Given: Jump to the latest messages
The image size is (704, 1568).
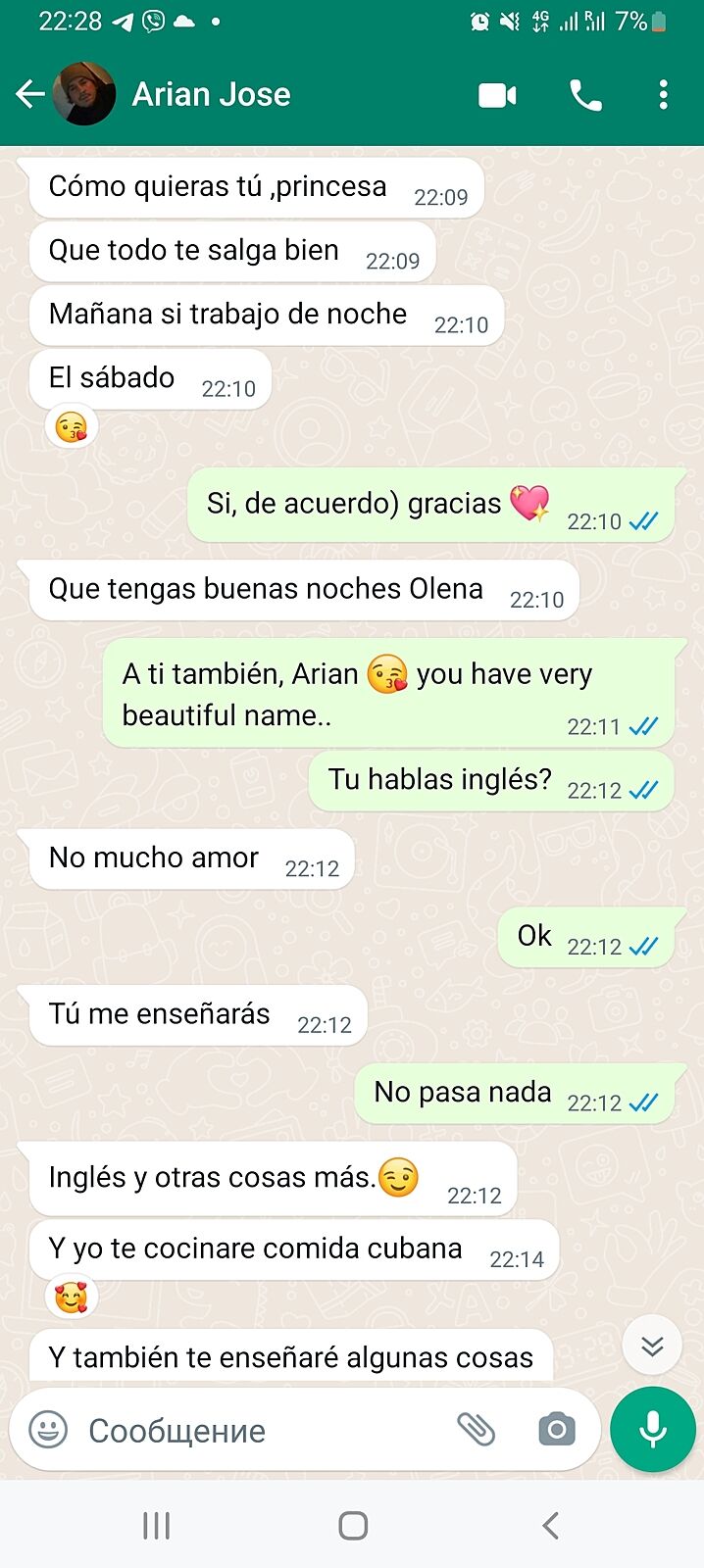Looking at the screenshot, I should [x=652, y=1346].
